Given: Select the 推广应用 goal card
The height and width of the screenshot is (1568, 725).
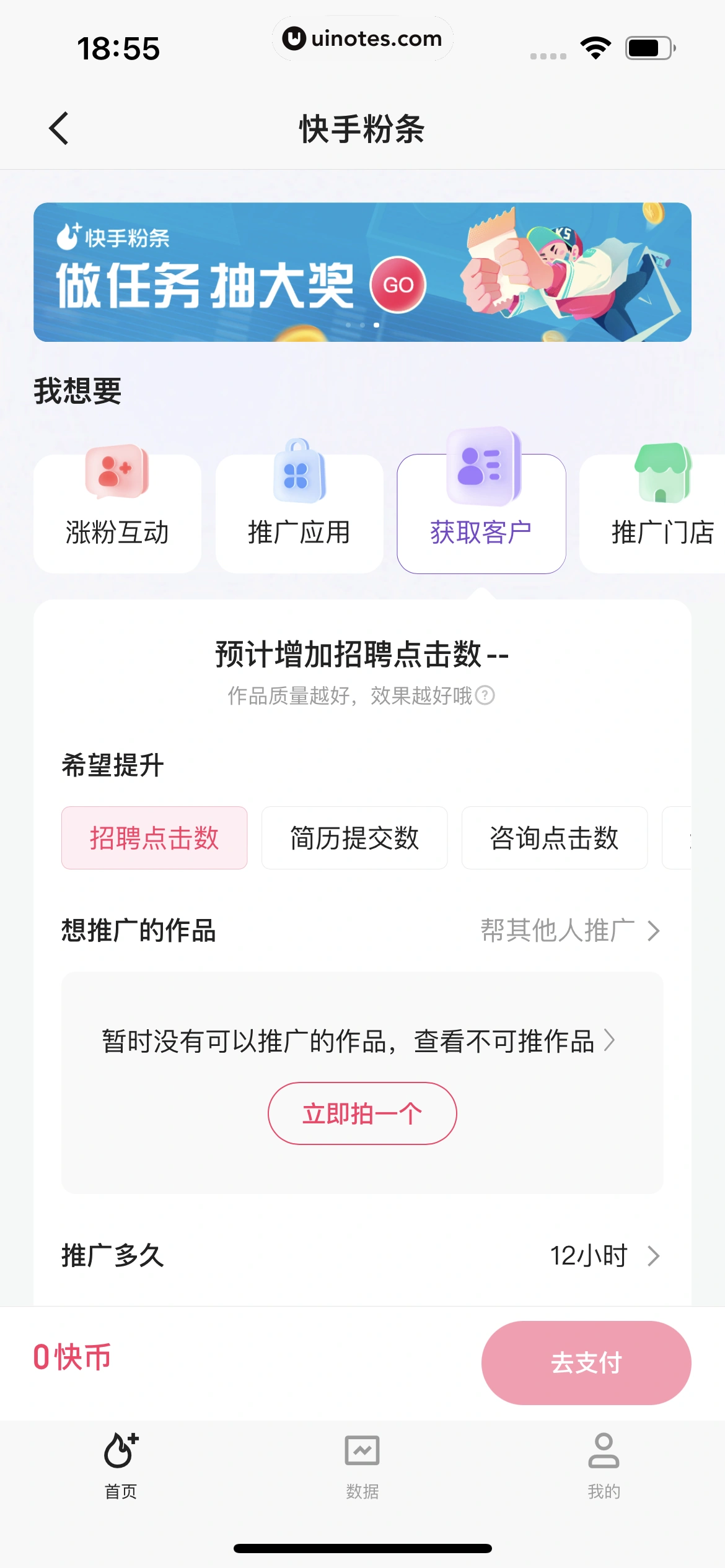Looking at the screenshot, I should tap(299, 514).
